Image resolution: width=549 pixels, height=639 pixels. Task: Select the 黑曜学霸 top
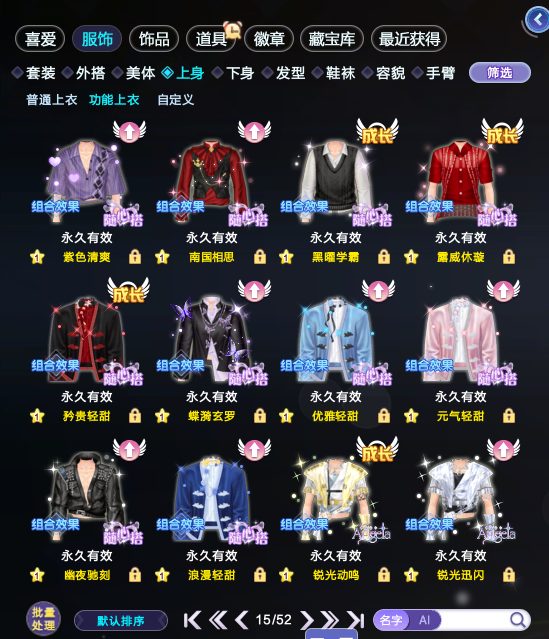click(x=335, y=179)
